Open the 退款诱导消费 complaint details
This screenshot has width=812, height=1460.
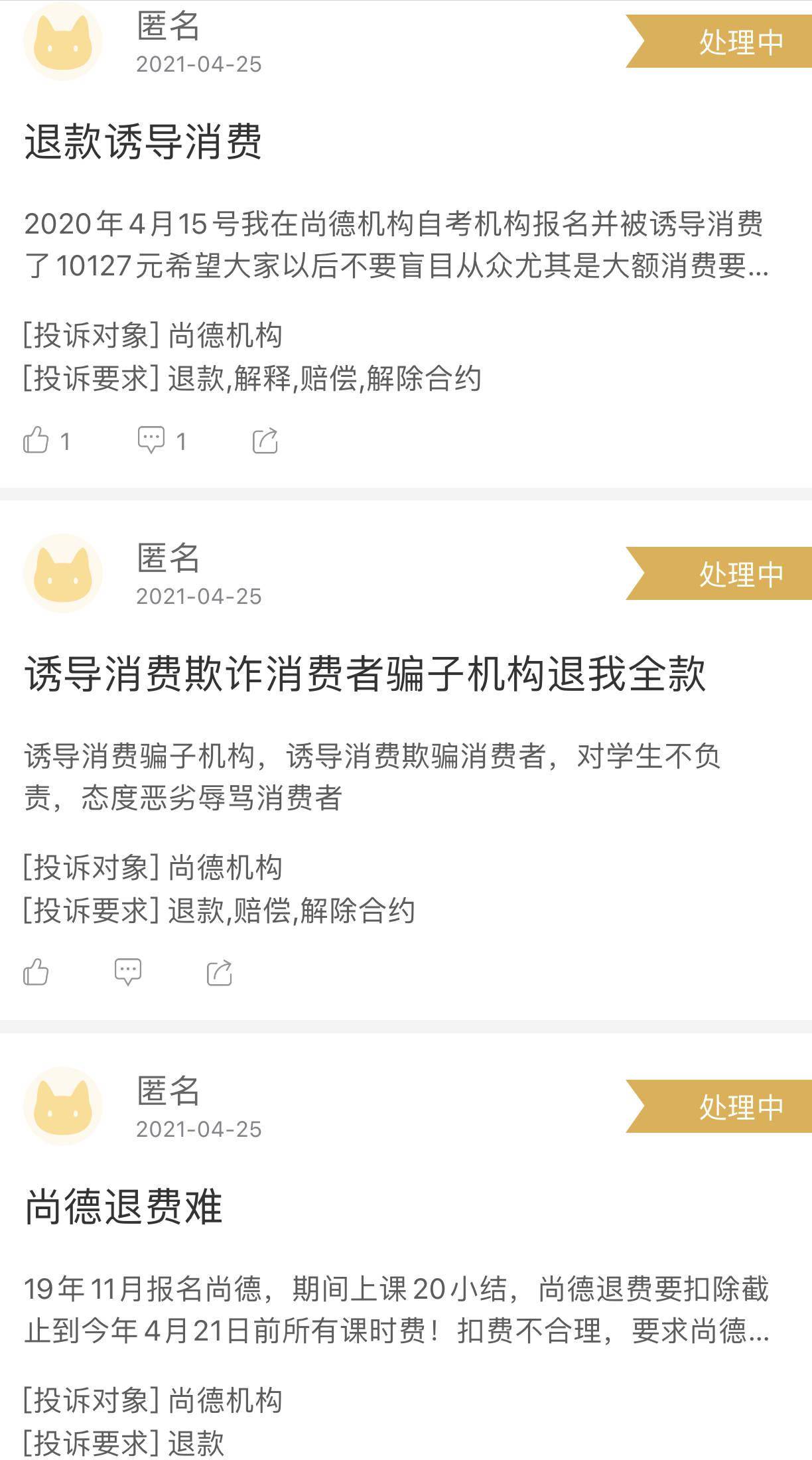(x=143, y=142)
